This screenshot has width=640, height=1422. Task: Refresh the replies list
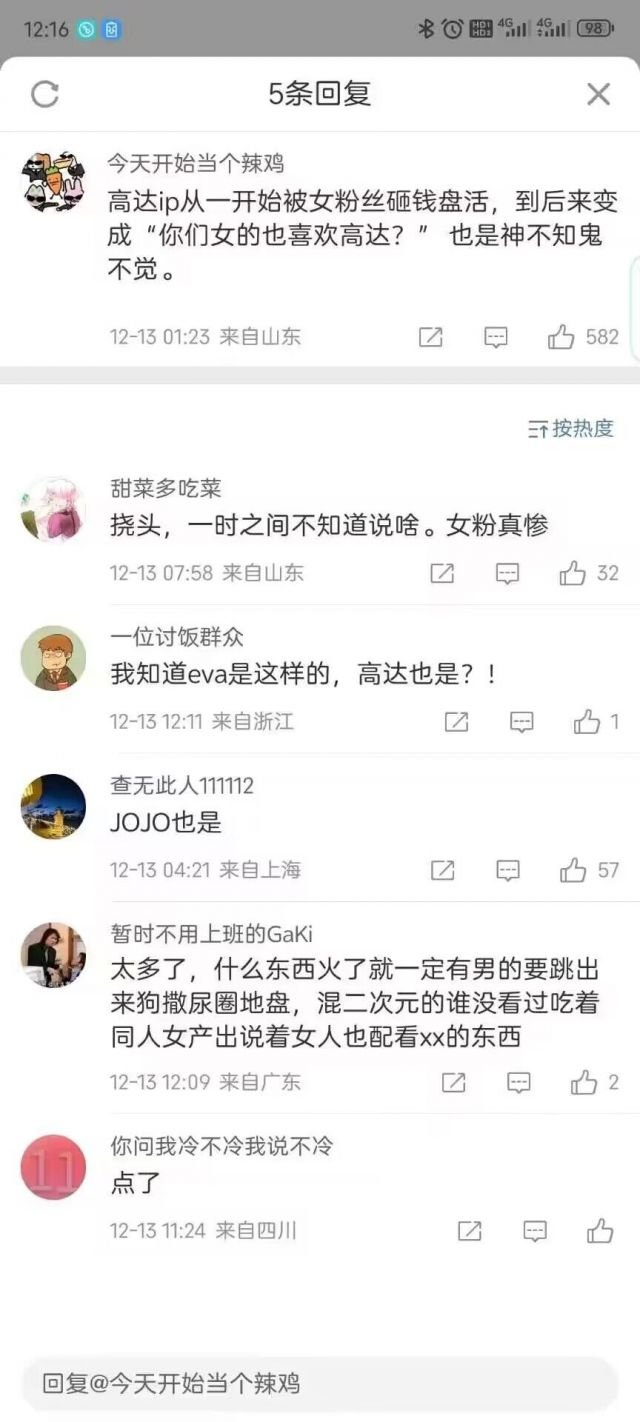tap(45, 95)
